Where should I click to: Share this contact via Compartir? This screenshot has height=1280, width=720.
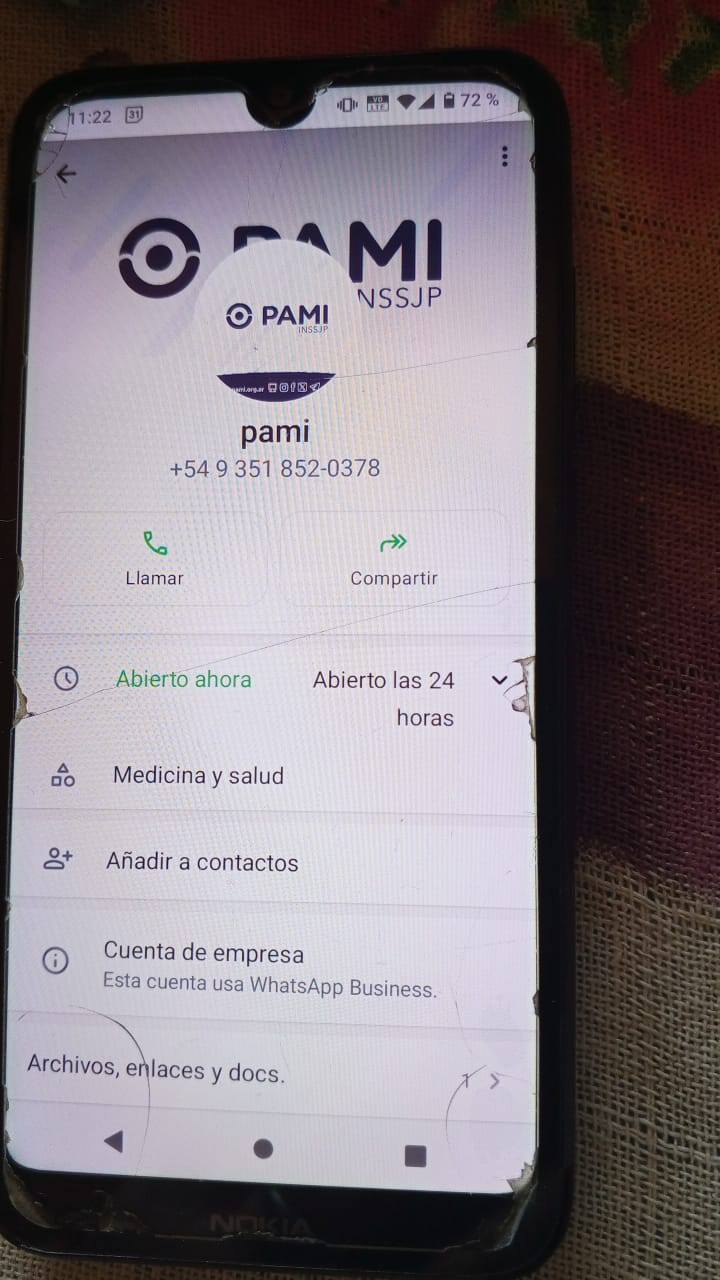[x=394, y=558]
